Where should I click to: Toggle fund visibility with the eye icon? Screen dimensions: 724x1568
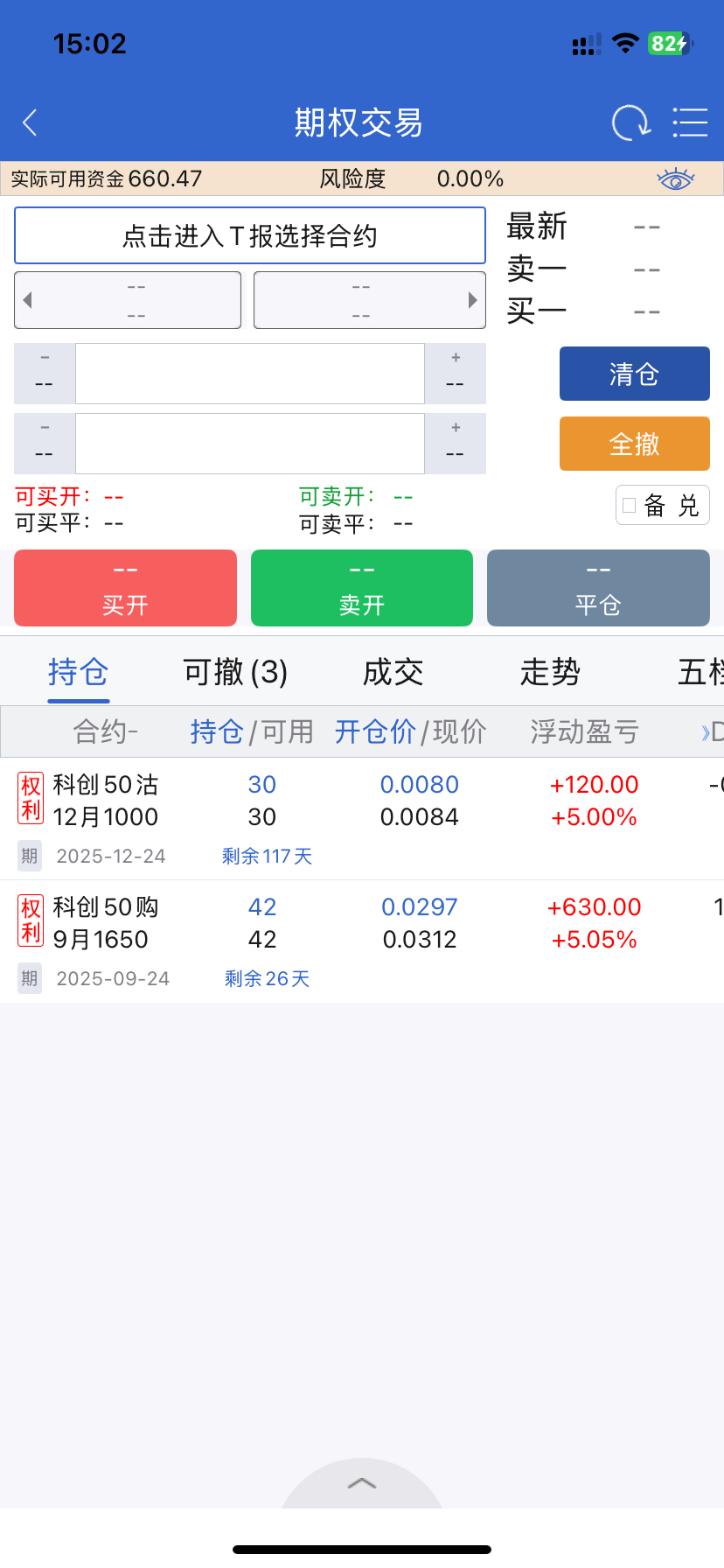675,179
